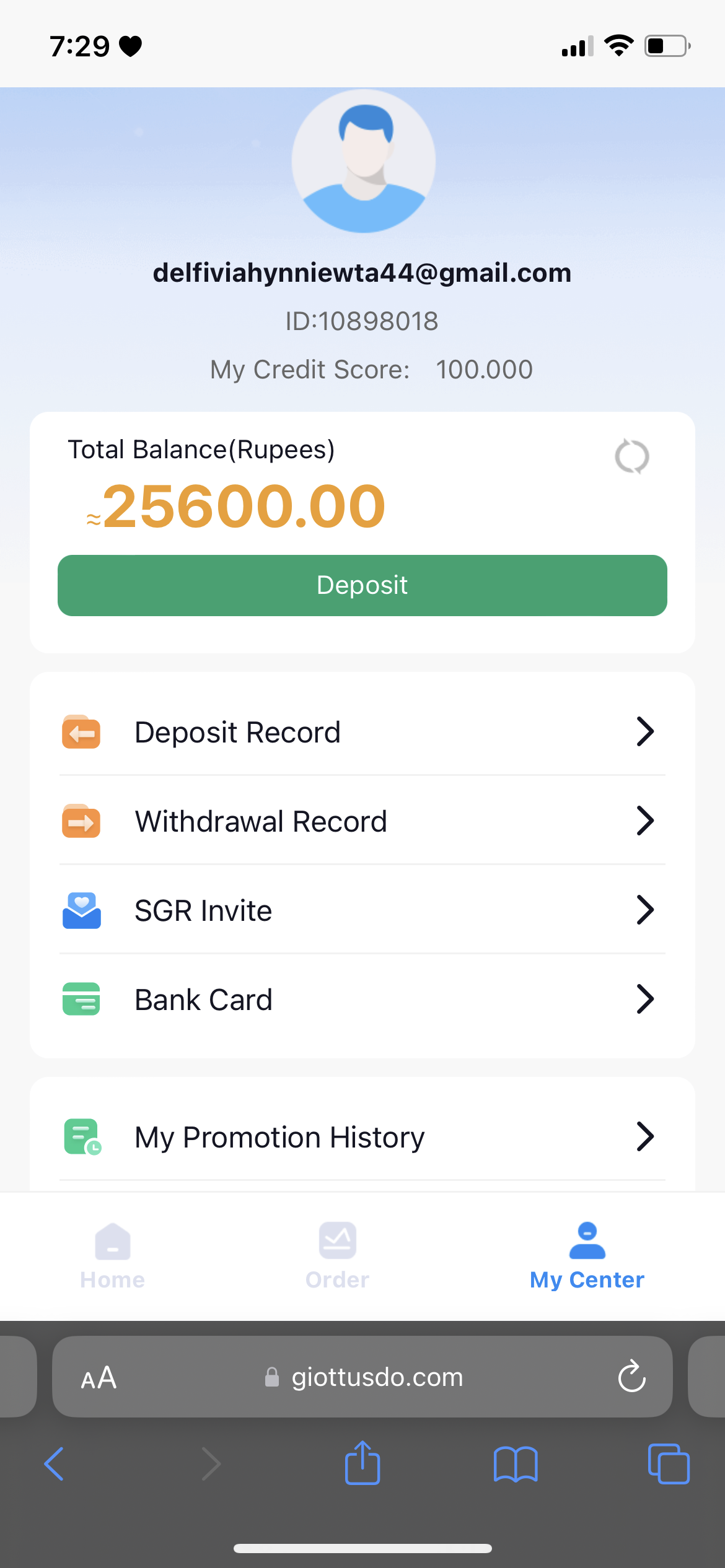Open SGR Invite
Viewport: 725px width, 1568px height.
click(x=362, y=910)
